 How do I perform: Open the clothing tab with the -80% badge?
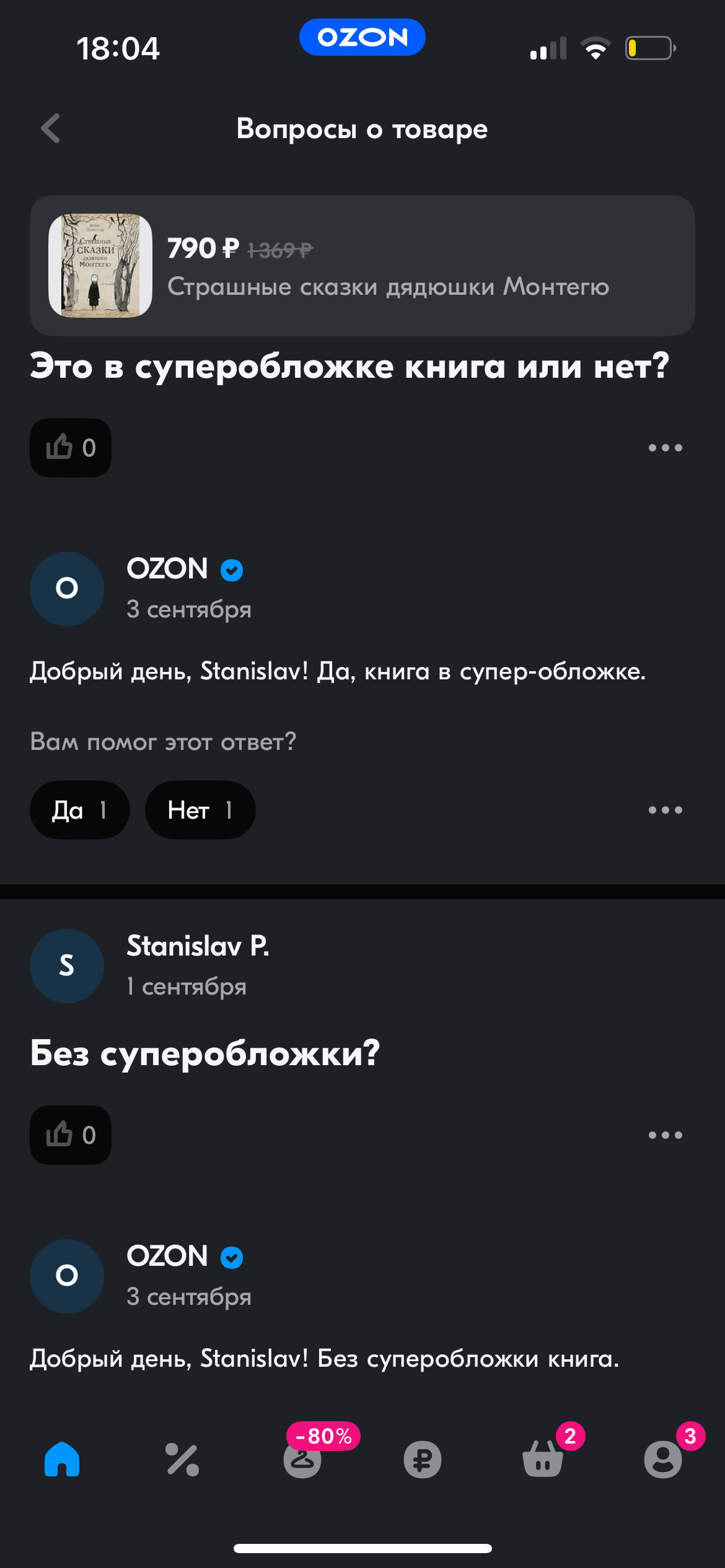click(303, 1459)
